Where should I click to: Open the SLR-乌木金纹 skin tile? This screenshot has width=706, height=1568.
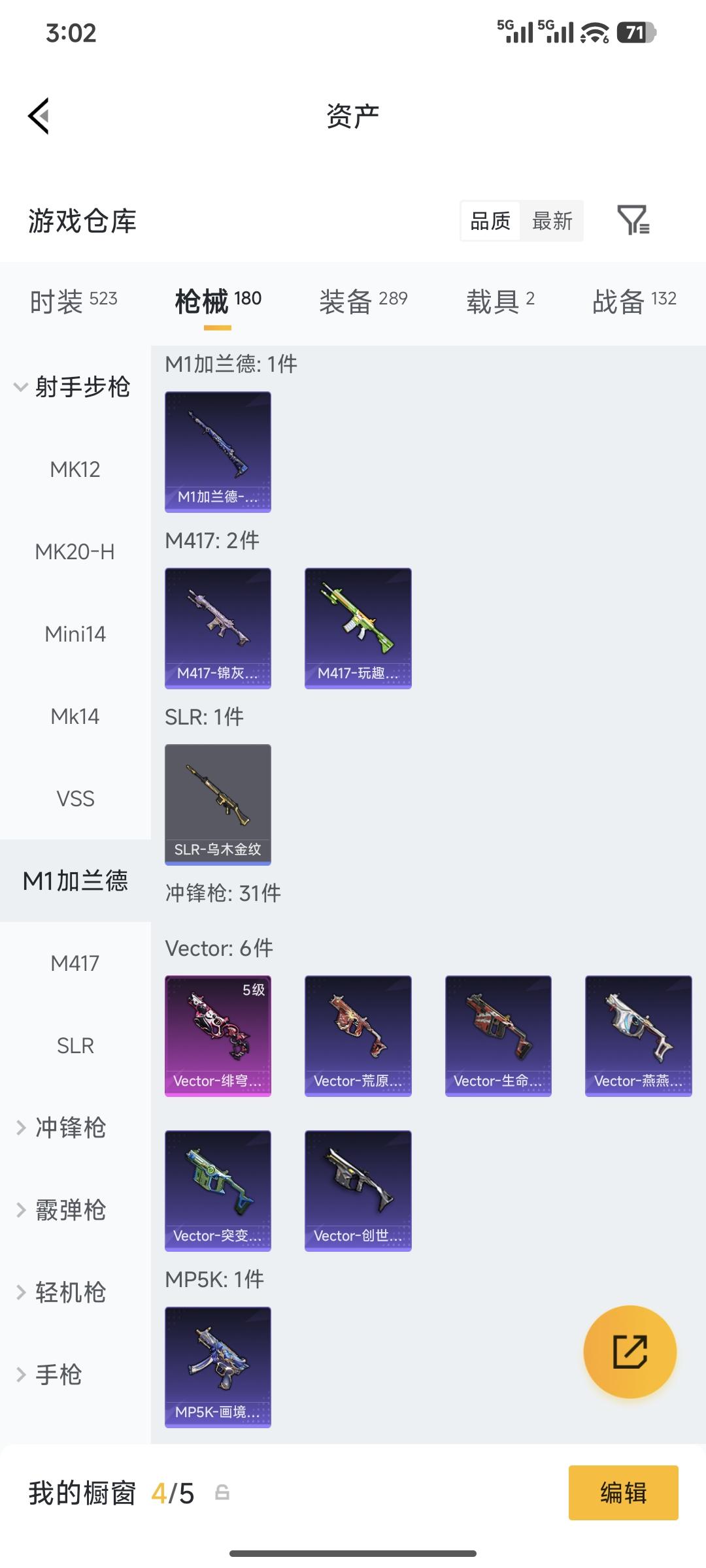tap(218, 804)
